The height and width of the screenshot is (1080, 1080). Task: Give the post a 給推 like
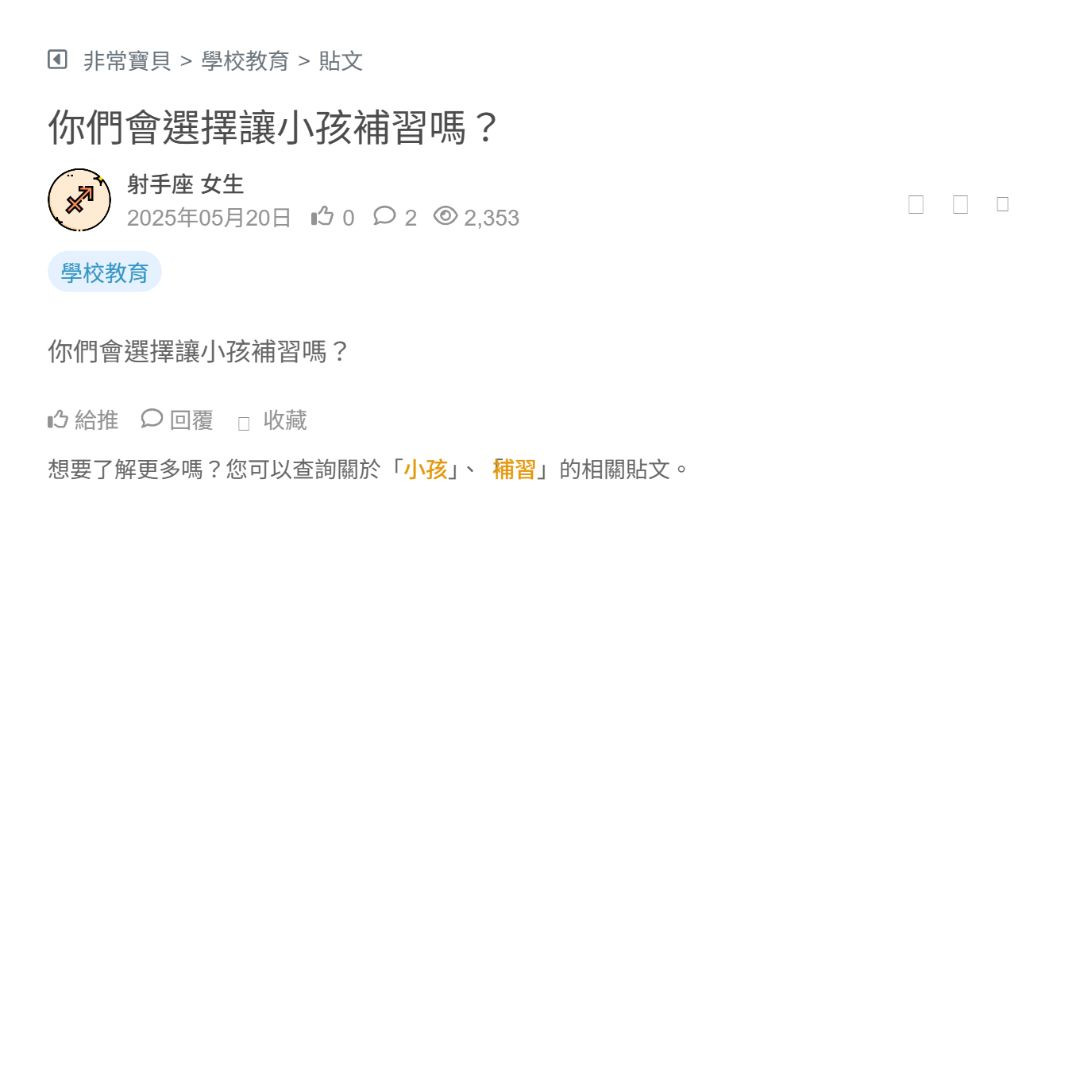(x=83, y=420)
